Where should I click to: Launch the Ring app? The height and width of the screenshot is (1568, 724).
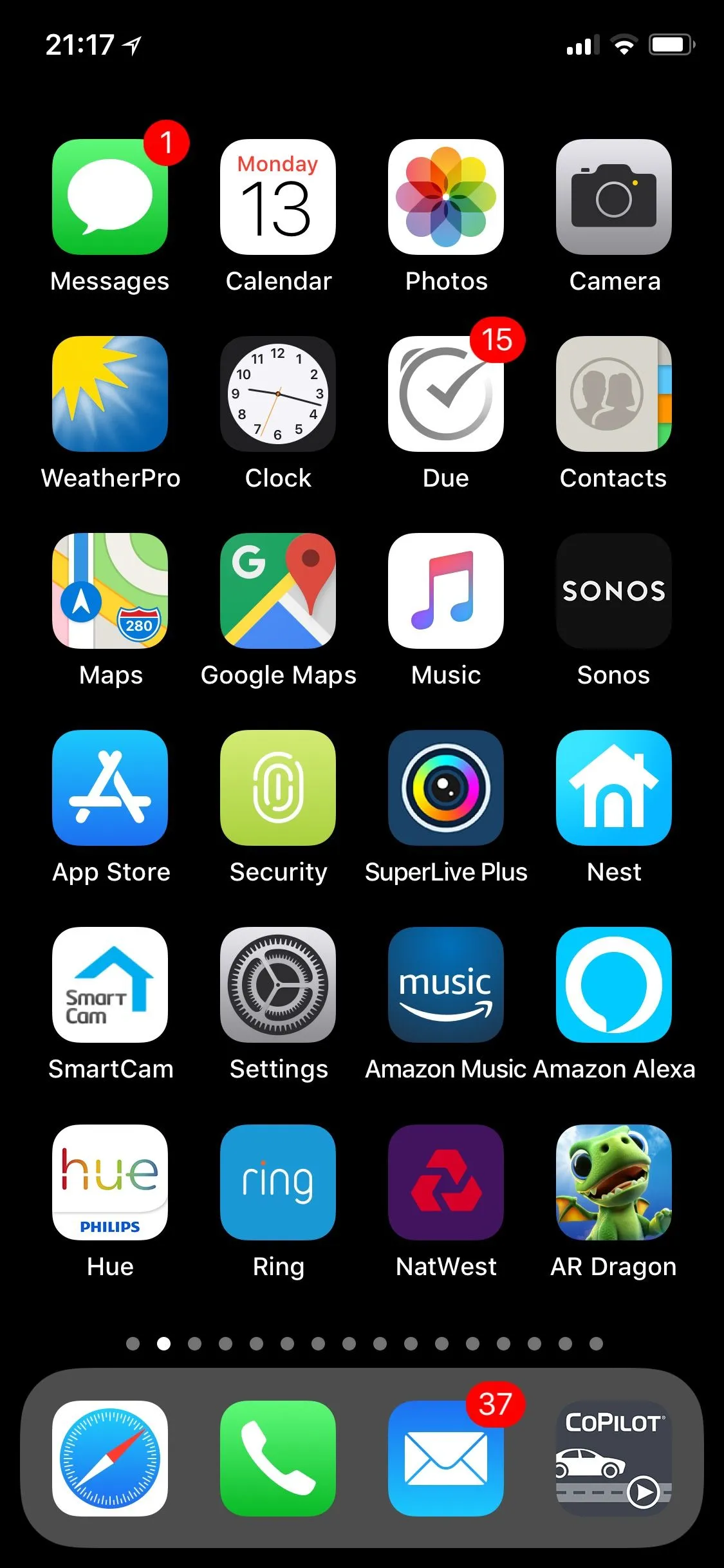(x=278, y=1182)
